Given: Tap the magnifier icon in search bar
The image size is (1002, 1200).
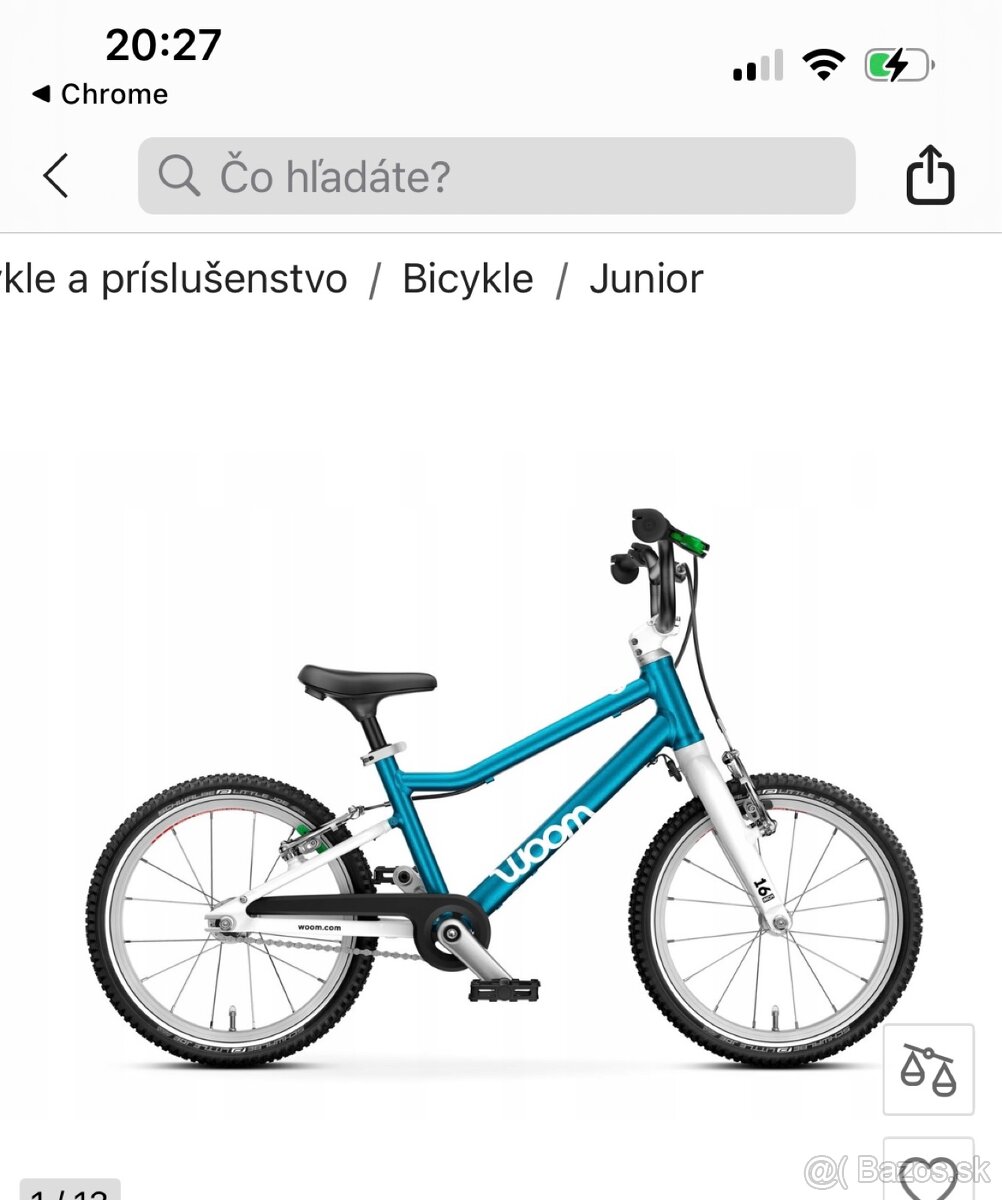Looking at the screenshot, I should point(177,176).
